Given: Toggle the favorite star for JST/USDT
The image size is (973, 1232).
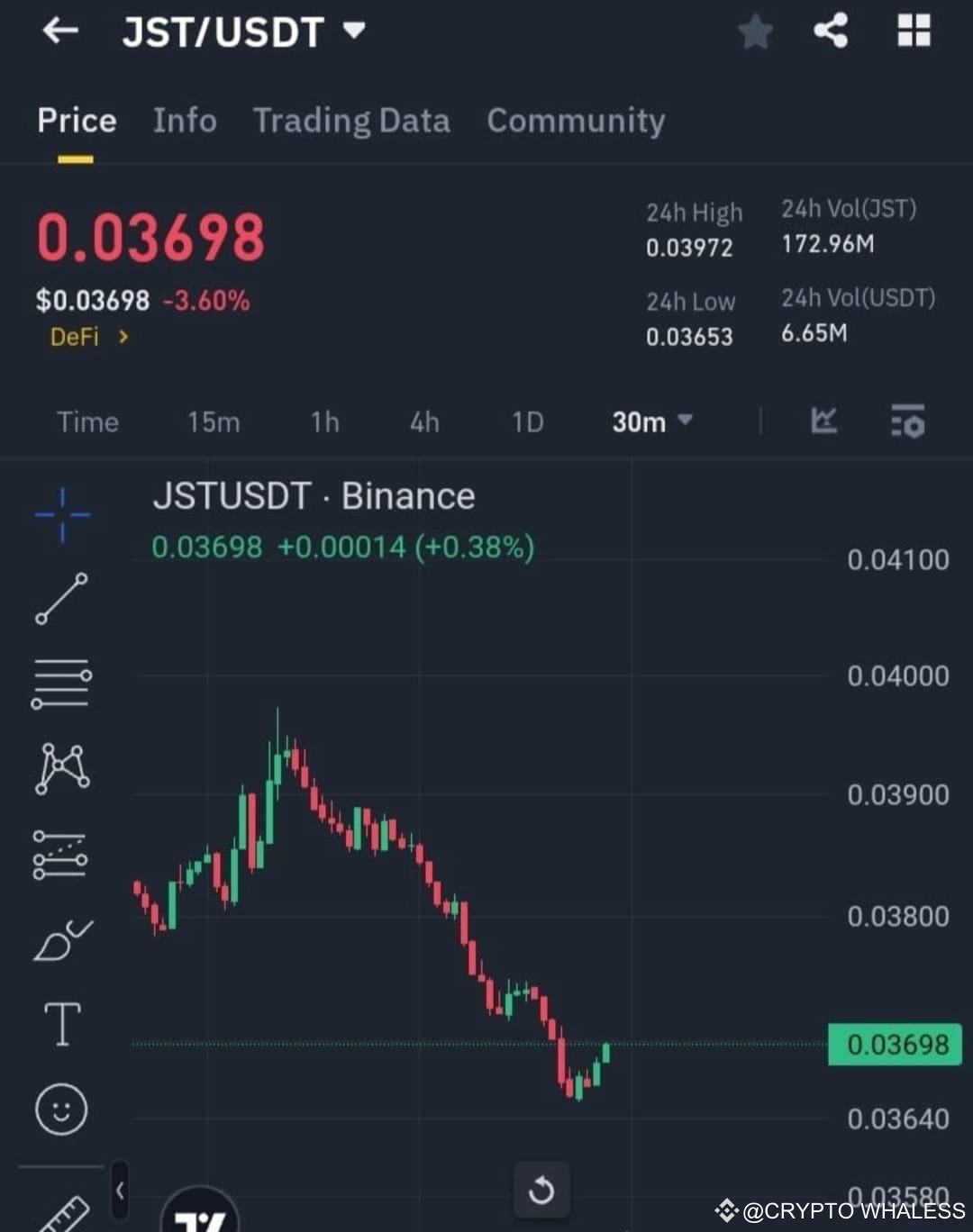Looking at the screenshot, I should click(755, 32).
